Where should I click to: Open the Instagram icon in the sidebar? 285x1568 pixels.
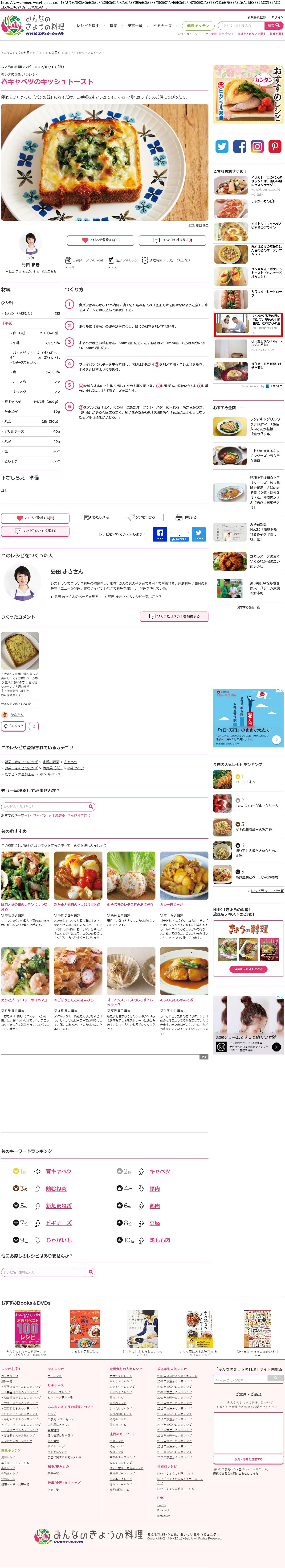pyautogui.click(x=257, y=147)
